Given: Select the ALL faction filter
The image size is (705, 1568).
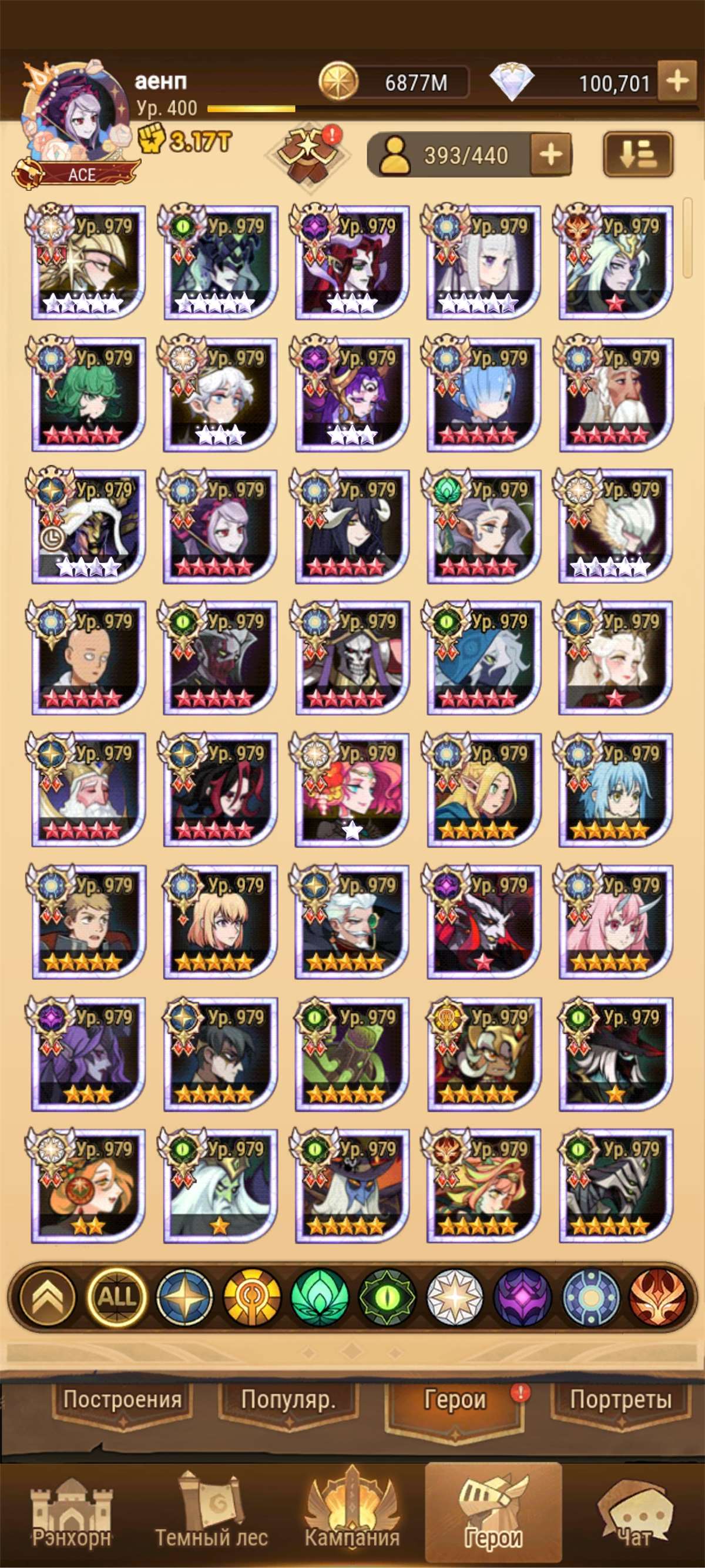Looking at the screenshot, I should coord(117,1296).
